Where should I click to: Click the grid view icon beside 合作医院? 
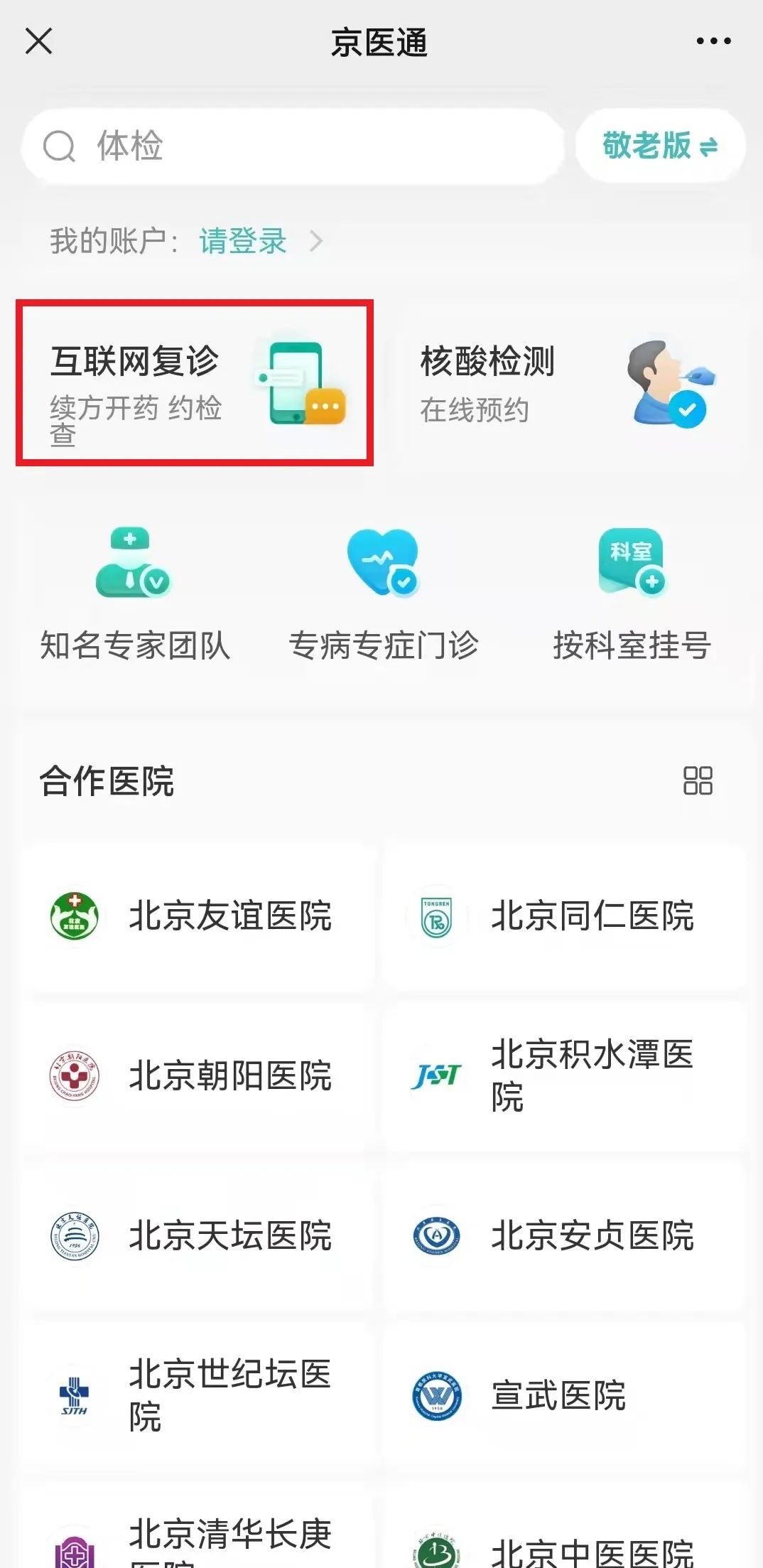(x=699, y=782)
